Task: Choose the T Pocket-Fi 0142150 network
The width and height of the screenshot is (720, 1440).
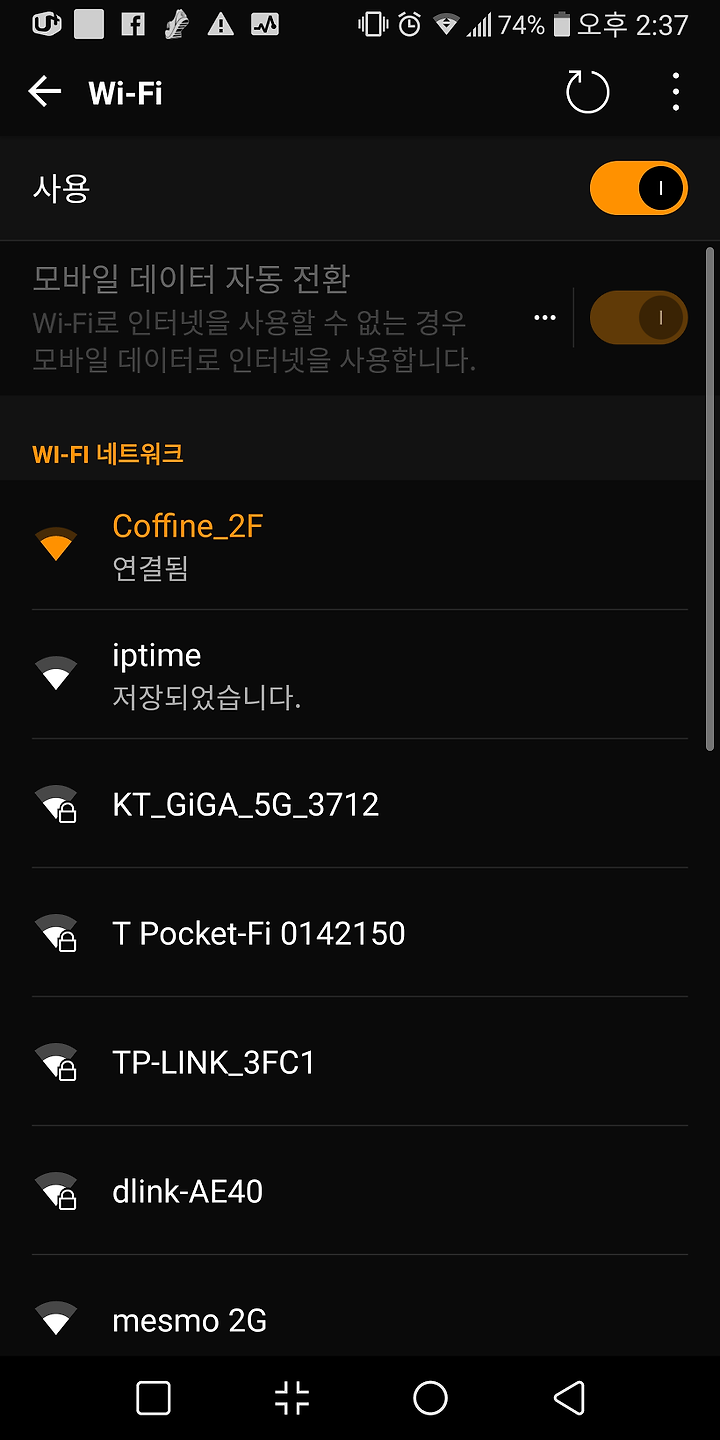Action: pyautogui.click(x=360, y=933)
